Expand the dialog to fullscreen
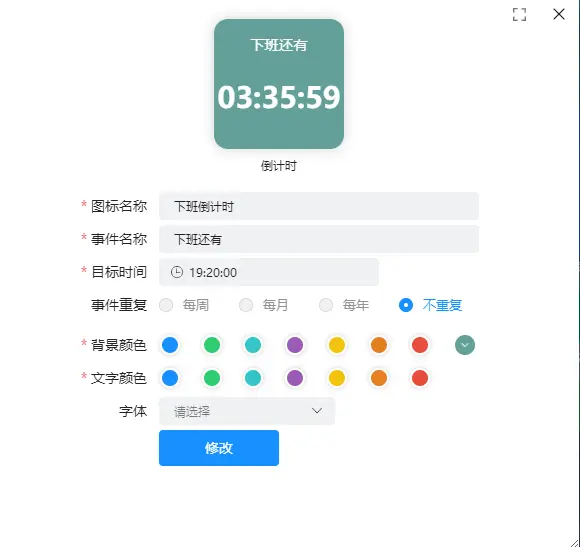Image resolution: width=580 pixels, height=547 pixels. tap(519, 15)
